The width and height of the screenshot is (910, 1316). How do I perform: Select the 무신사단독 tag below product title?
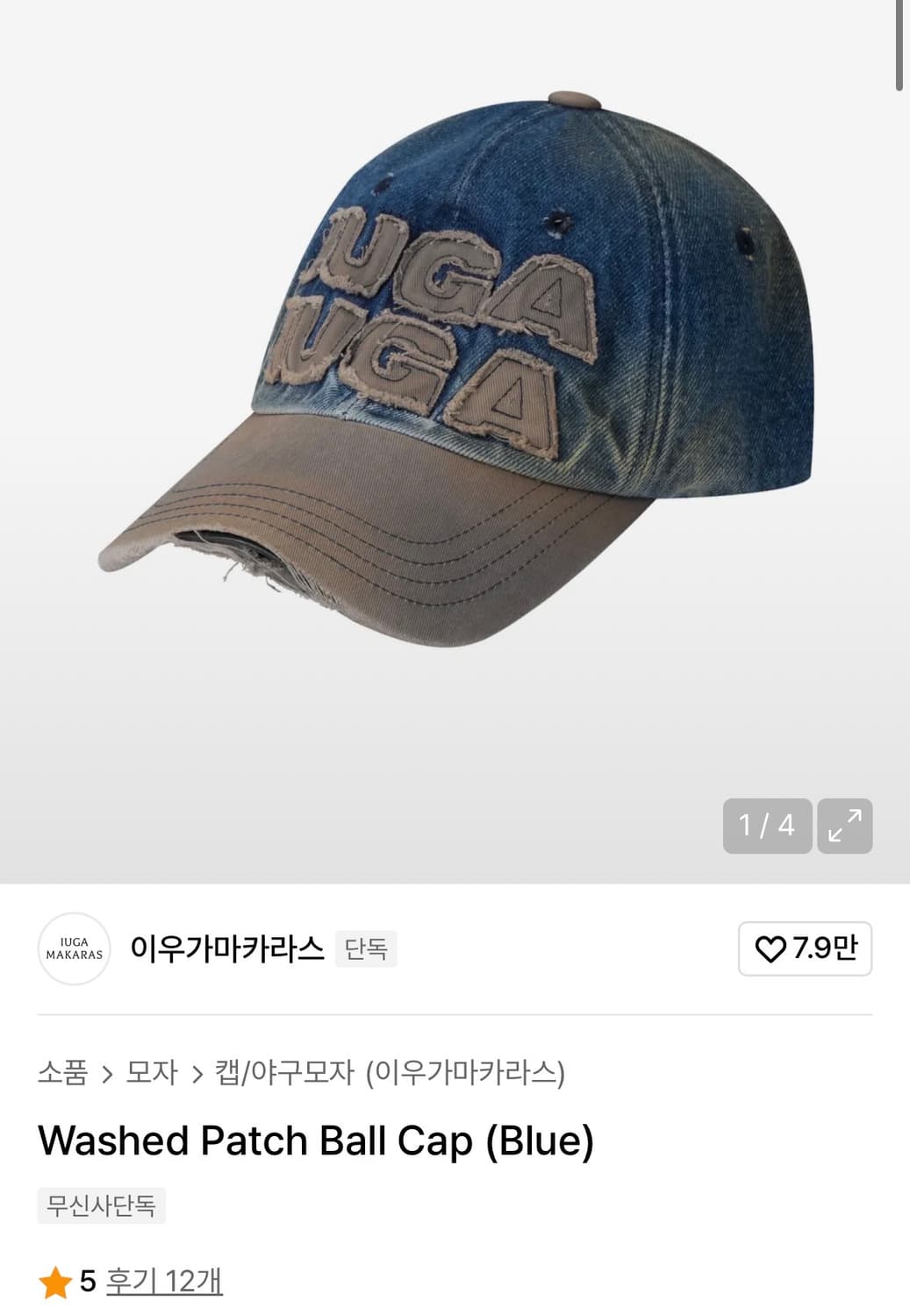click(101, 1205)
